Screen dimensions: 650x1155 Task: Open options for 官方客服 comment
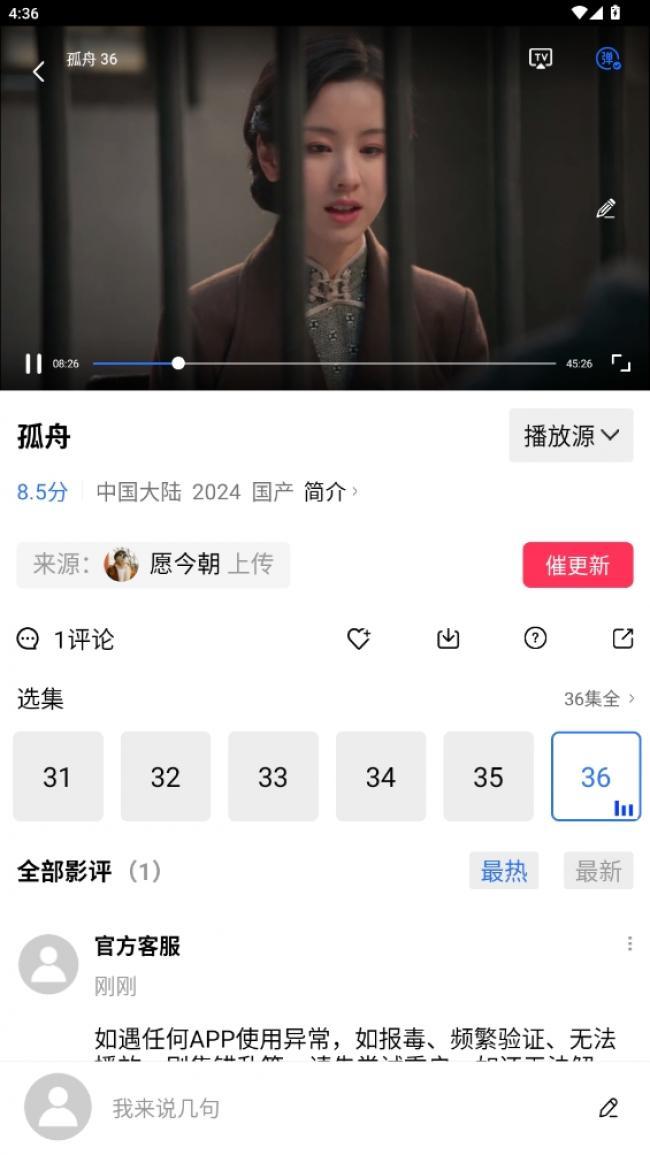click(629, 944)
